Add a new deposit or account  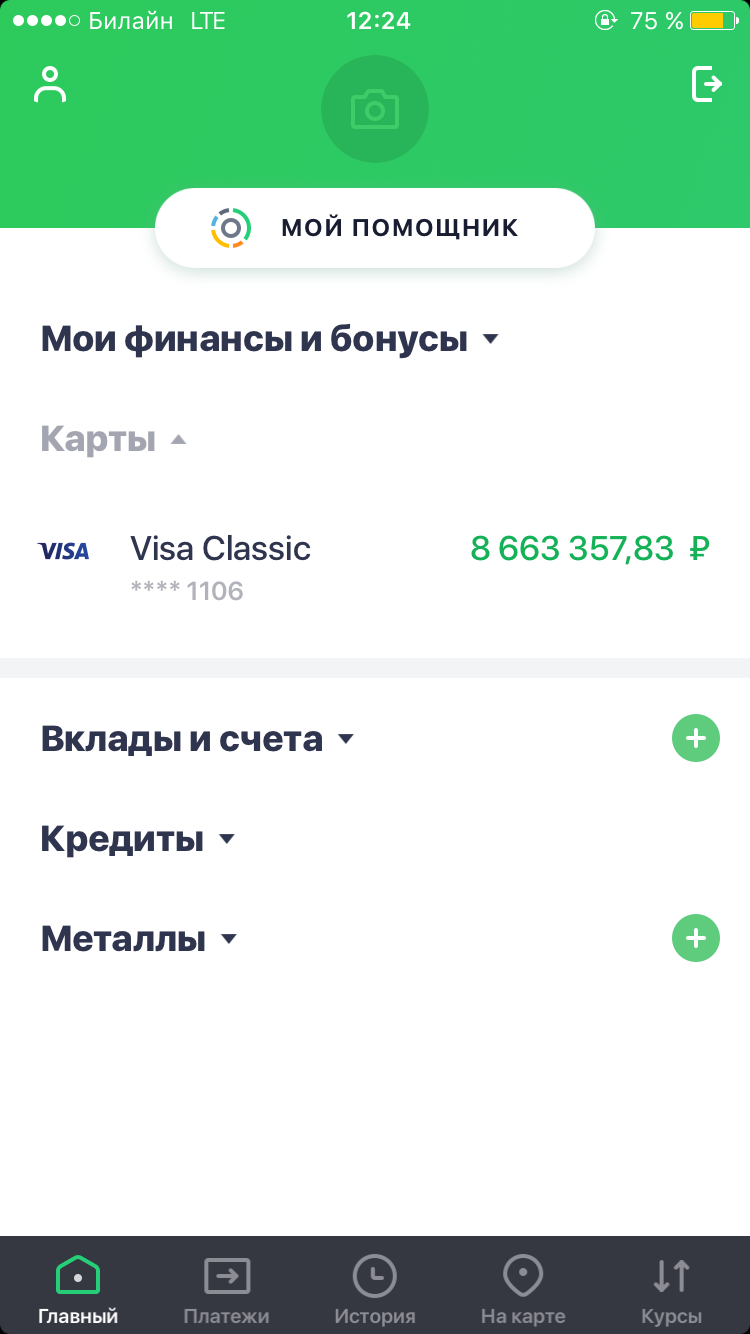(695, 739)
